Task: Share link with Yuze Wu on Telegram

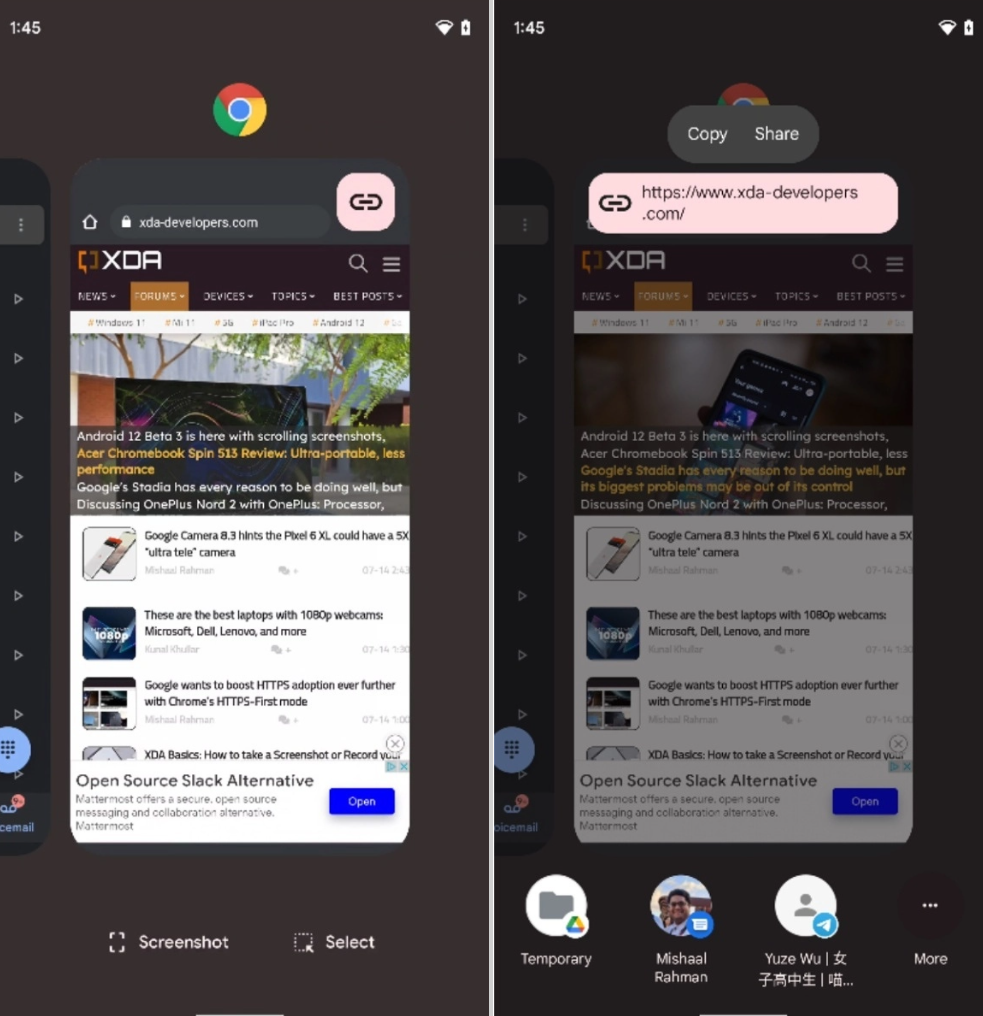Action: [x=805, y=907]
